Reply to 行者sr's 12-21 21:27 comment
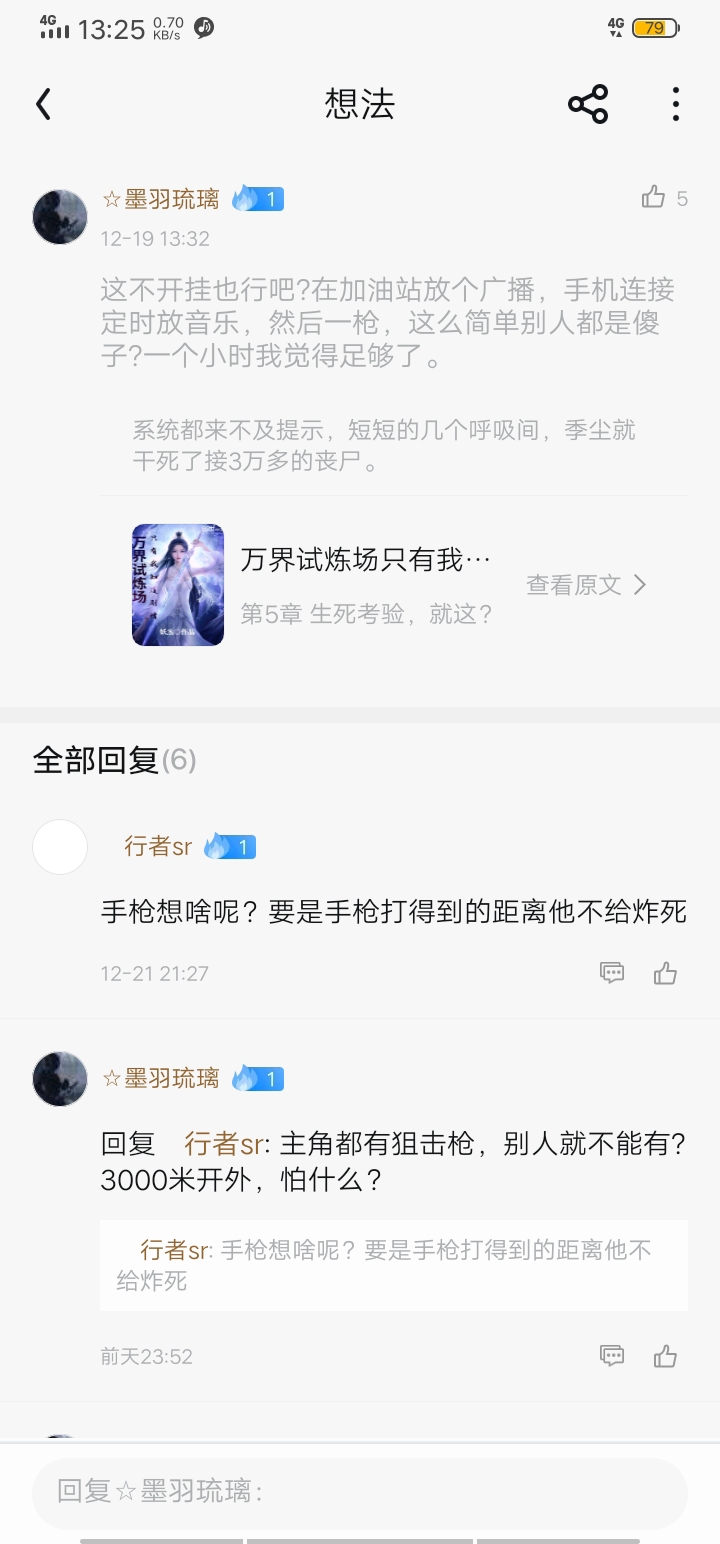 [612, 972]
